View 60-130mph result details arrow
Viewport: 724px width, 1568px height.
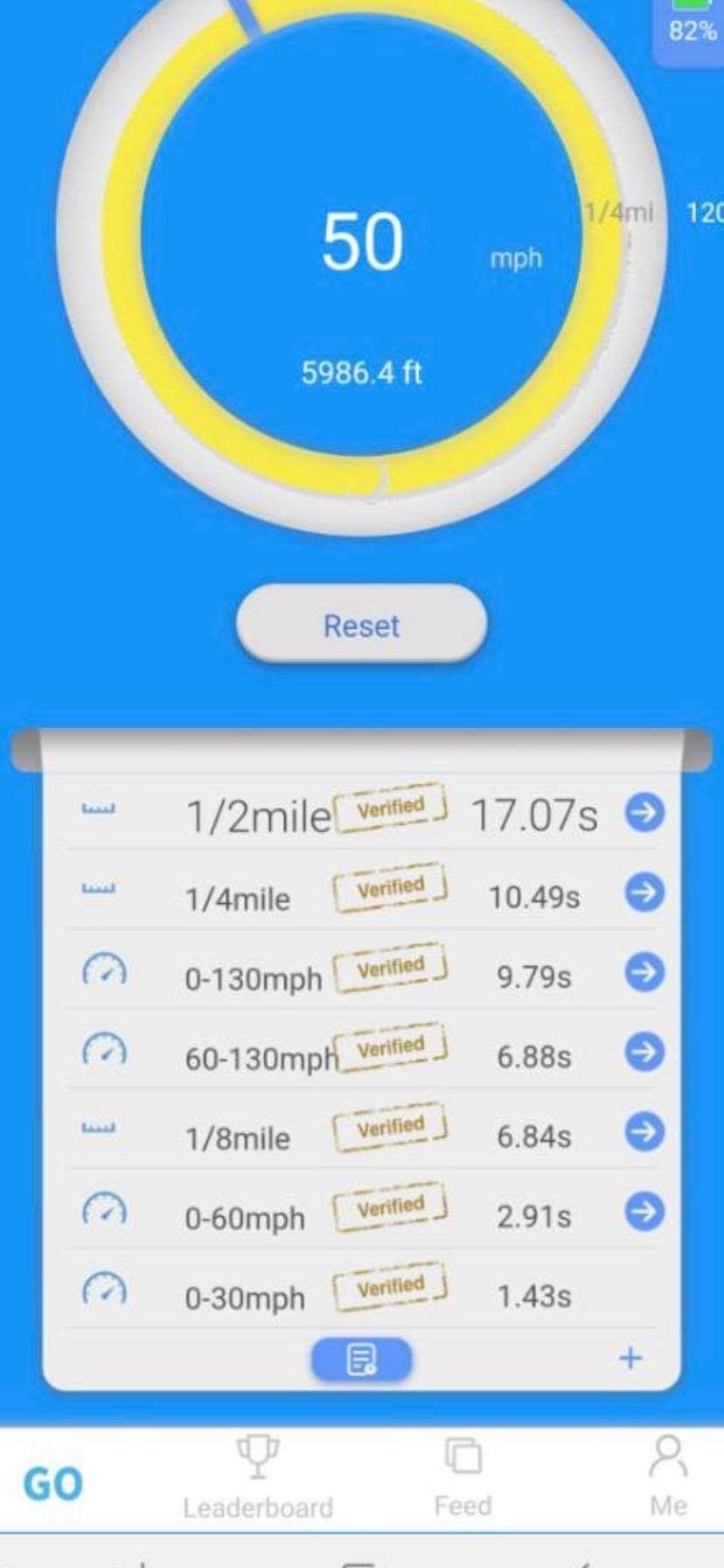coord(644,1052)
